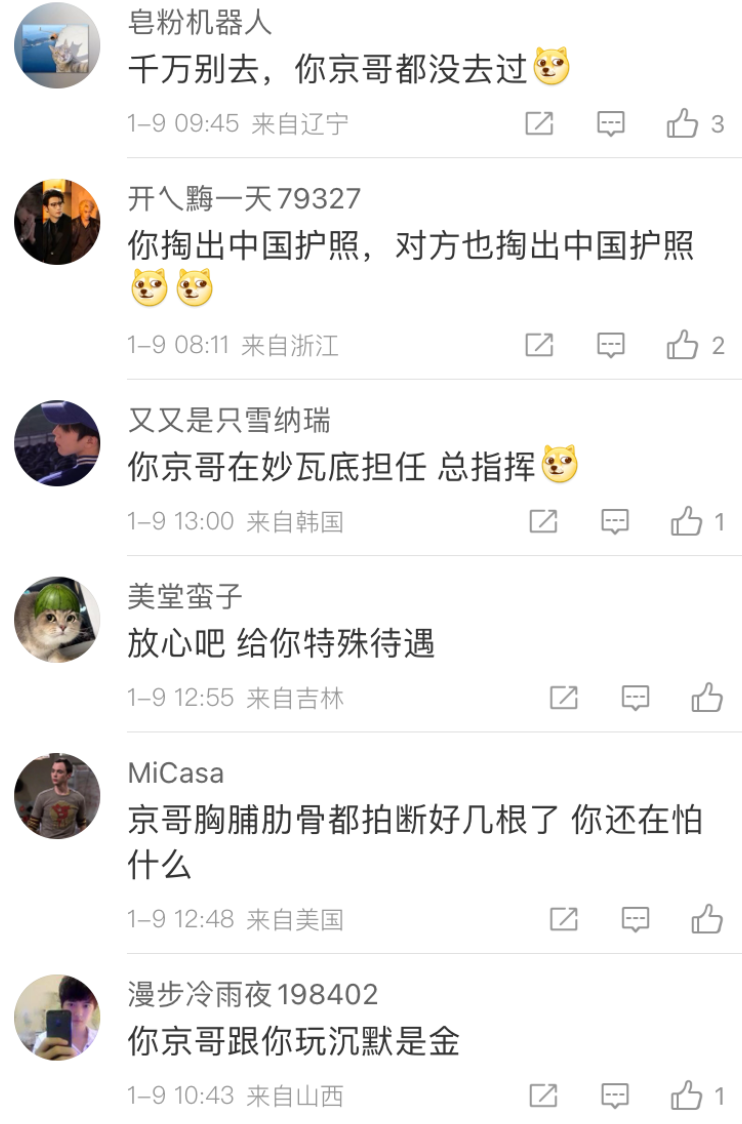The width and height of the screenshot is (742, 1124).
Task: Repost the comment from MiCasa
Action: click(x=563, y=920)
